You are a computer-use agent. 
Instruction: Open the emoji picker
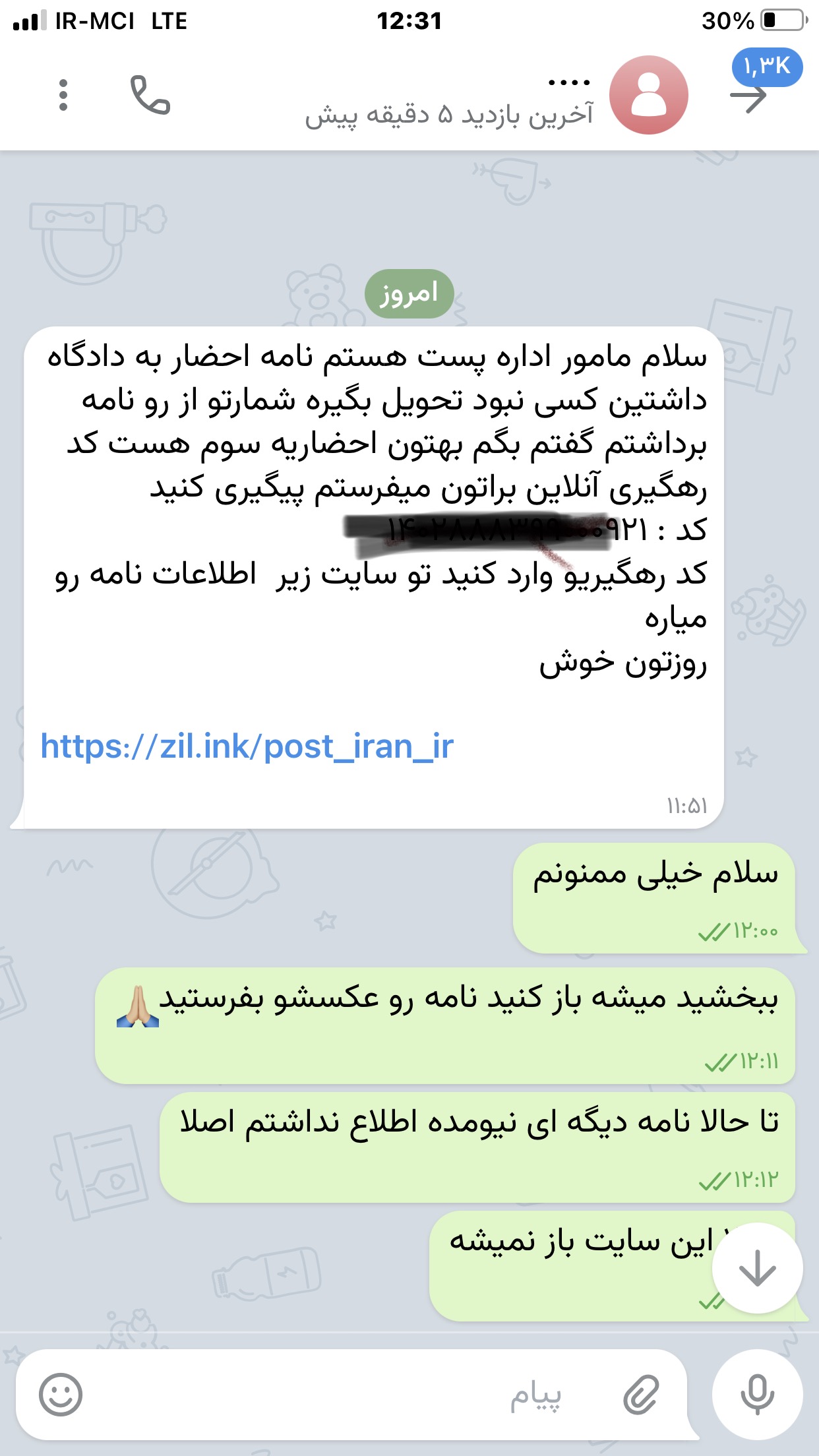(61, 1395)
